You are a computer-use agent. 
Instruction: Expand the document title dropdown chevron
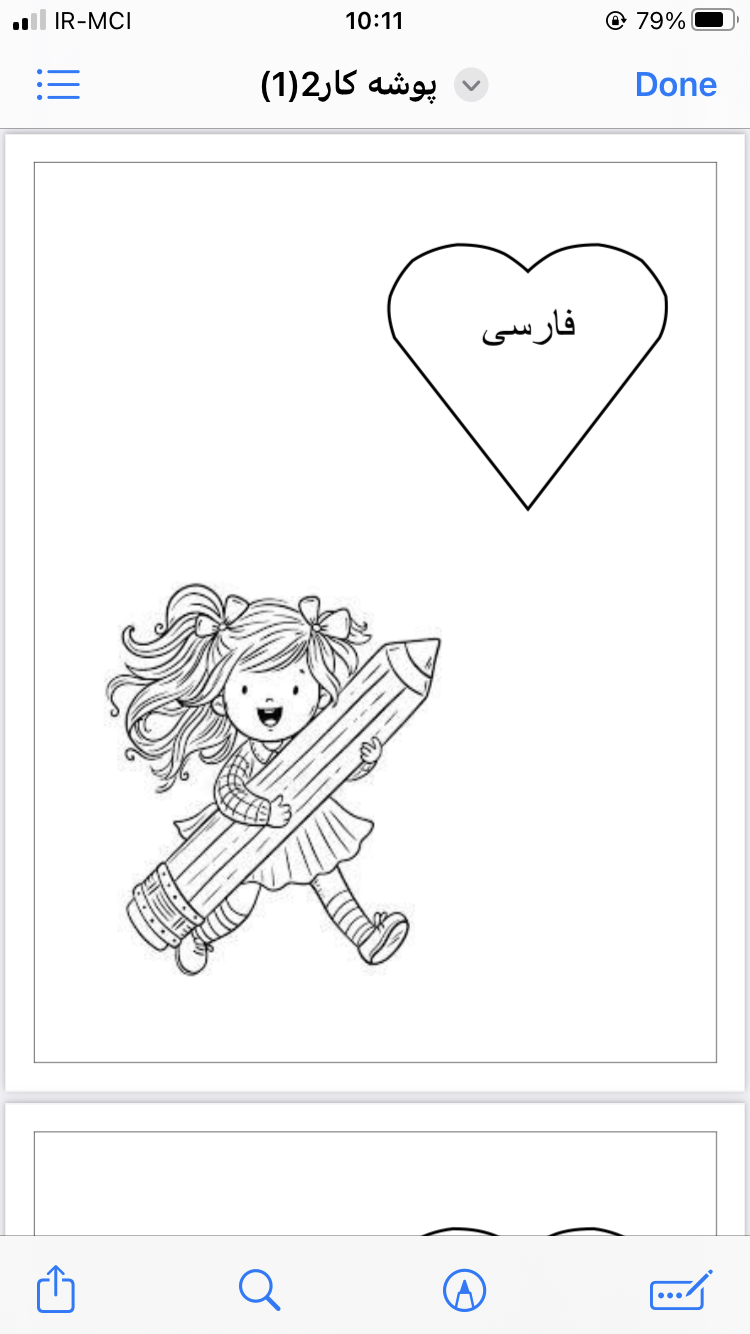click(471, 86)
